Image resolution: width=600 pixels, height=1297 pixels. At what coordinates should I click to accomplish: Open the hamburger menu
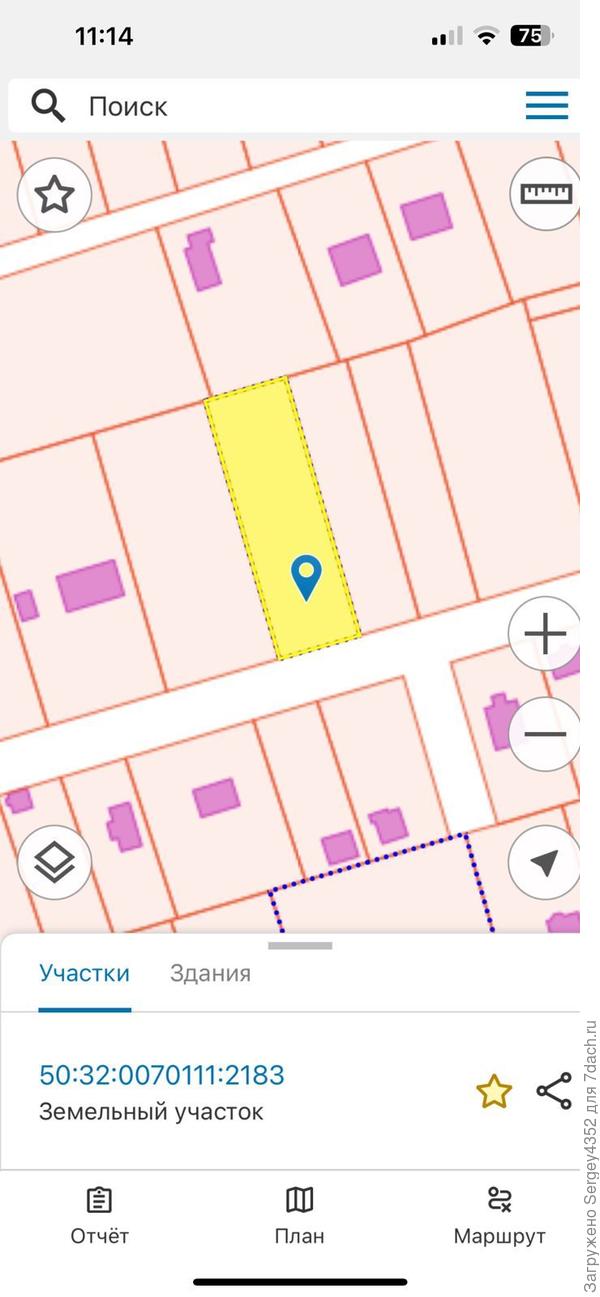pos(546,105)
